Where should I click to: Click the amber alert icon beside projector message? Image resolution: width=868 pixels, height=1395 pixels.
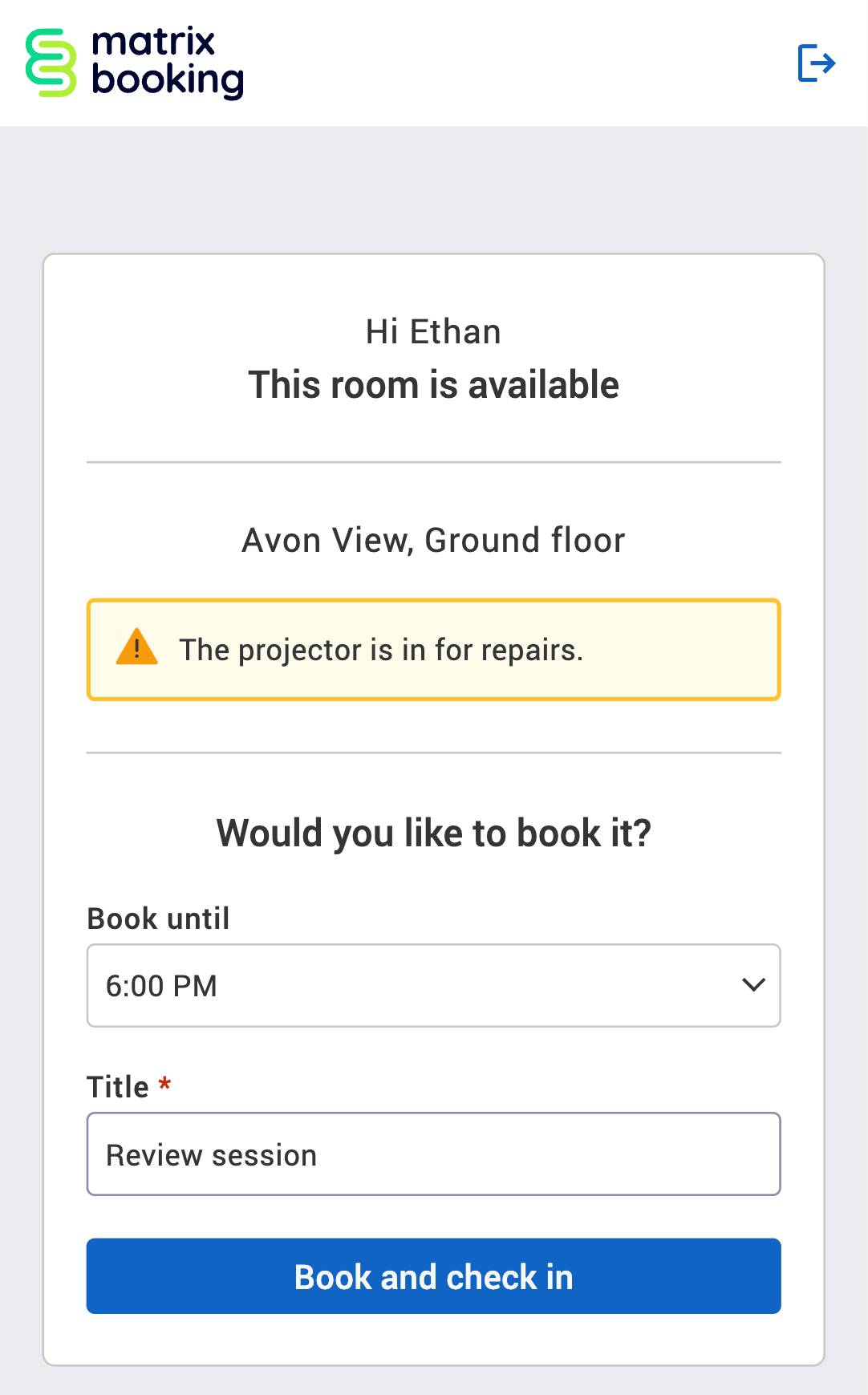click(136, 650)
